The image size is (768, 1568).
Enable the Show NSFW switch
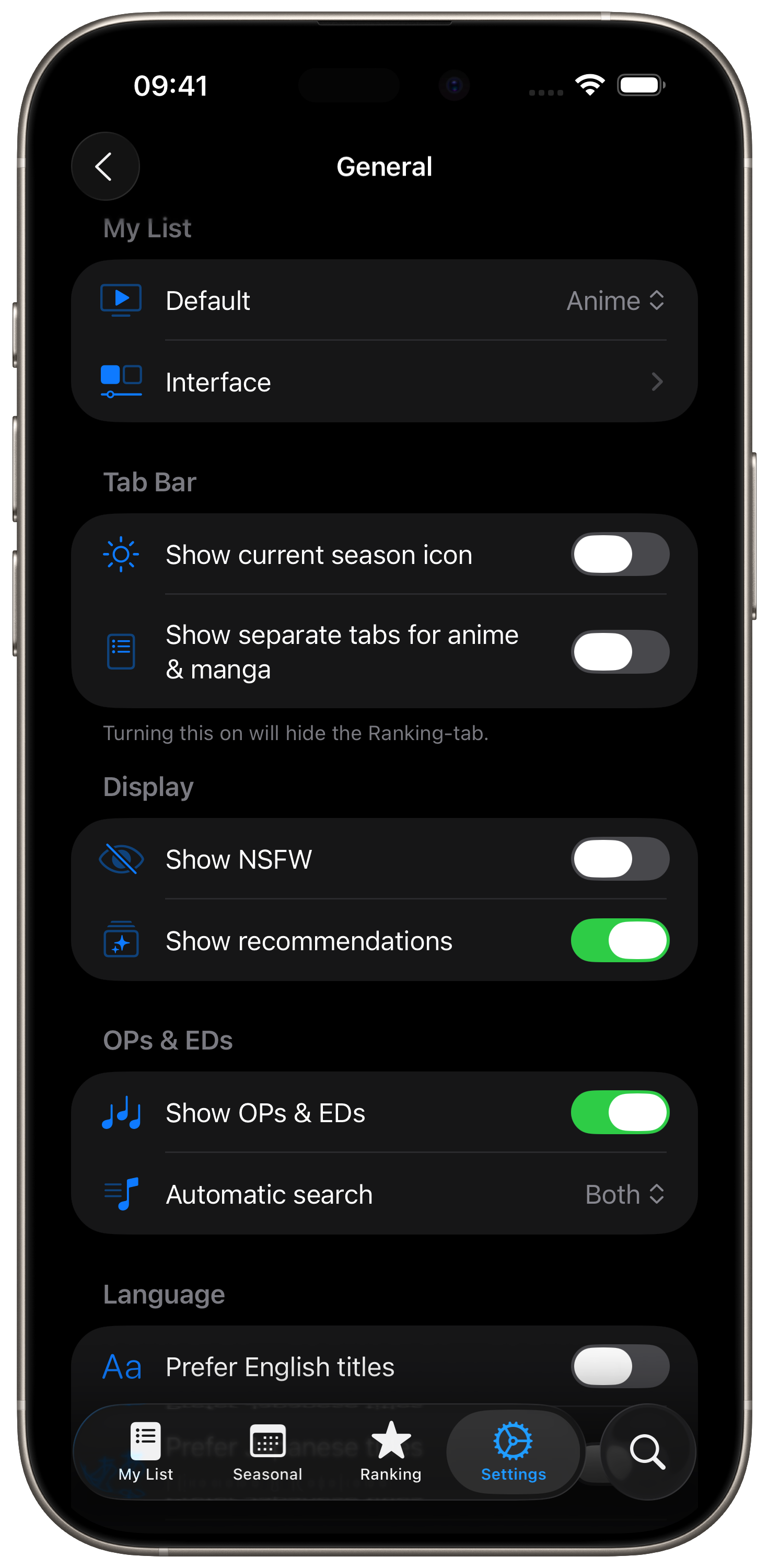(620, 859)
